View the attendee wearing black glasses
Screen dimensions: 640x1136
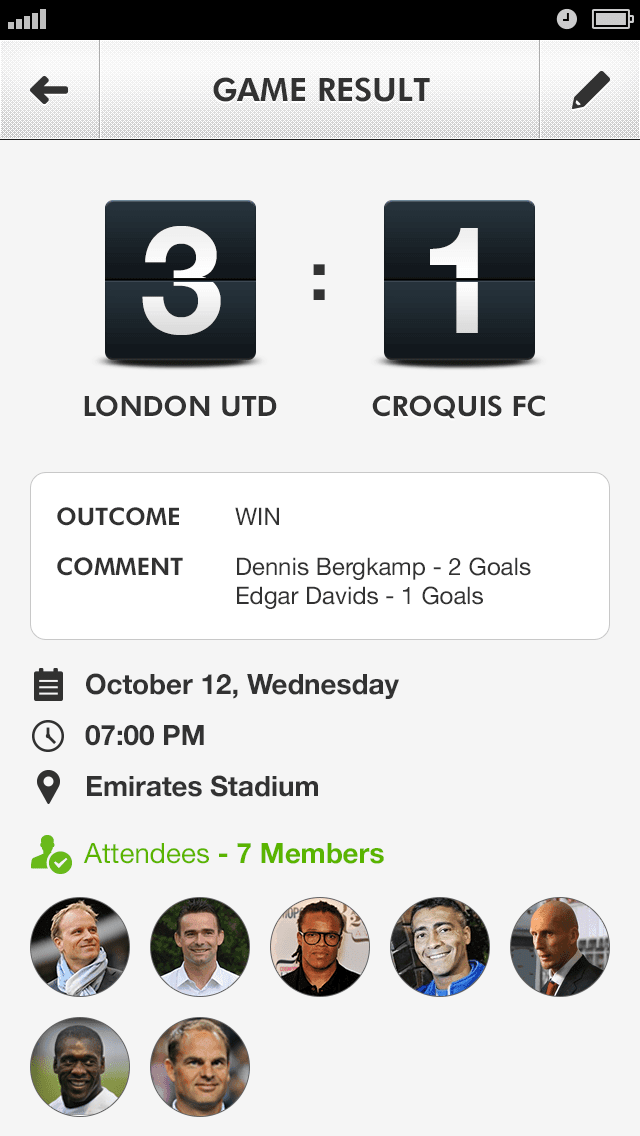tap(320, 946)
